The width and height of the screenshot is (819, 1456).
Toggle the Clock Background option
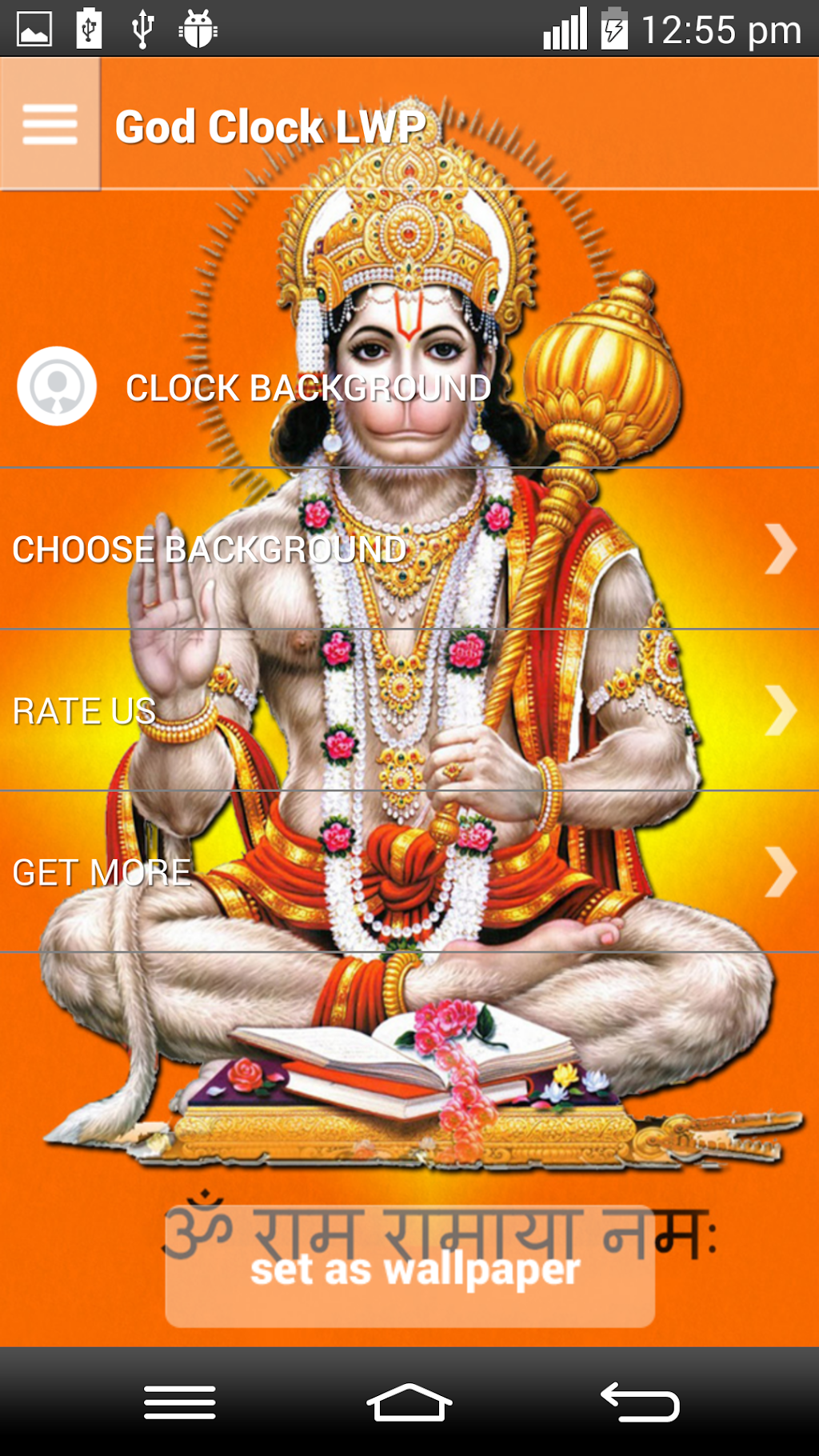(x=57, y=386)
